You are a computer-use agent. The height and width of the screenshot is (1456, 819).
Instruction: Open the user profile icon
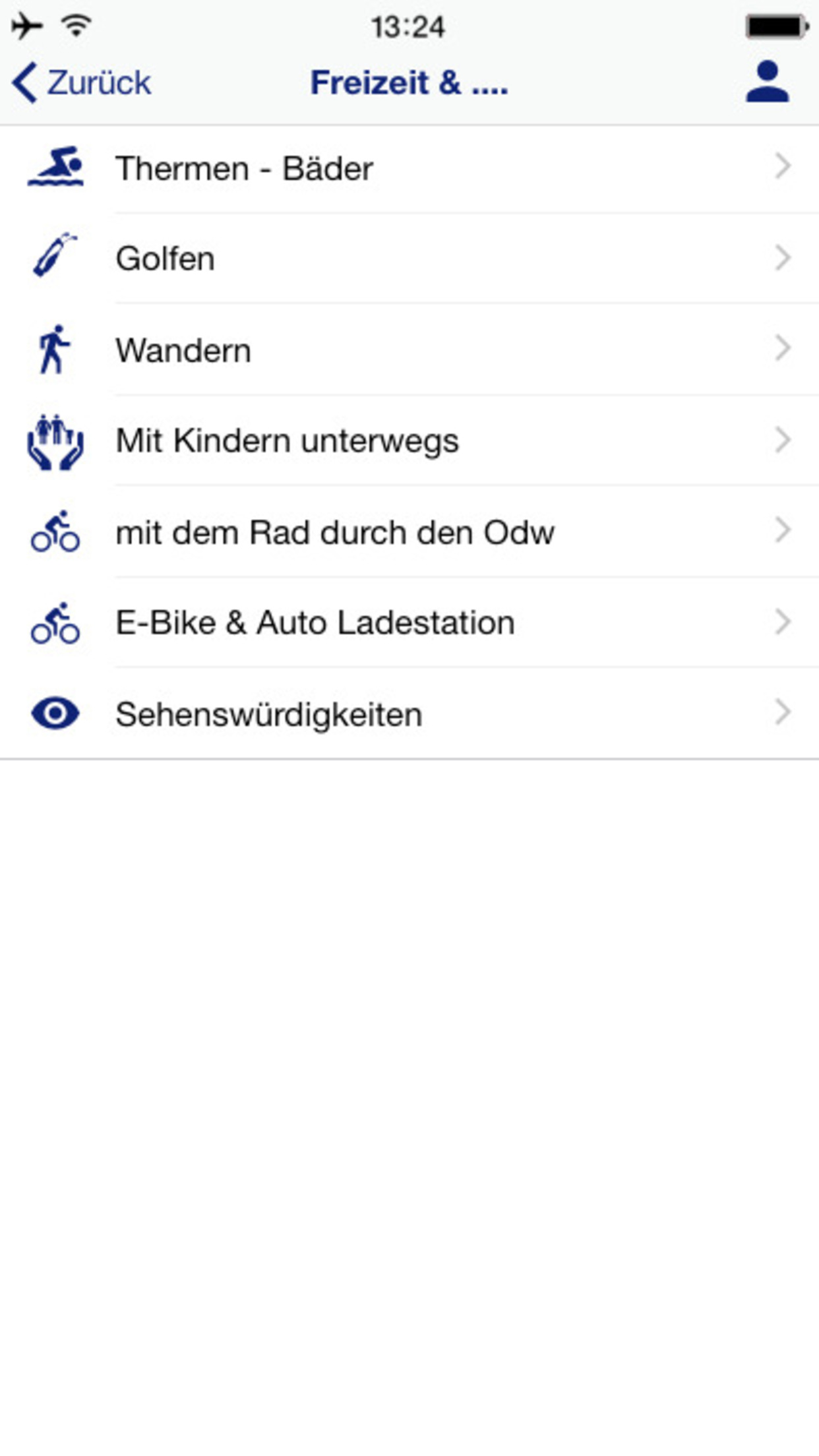[x=767, y=82]
